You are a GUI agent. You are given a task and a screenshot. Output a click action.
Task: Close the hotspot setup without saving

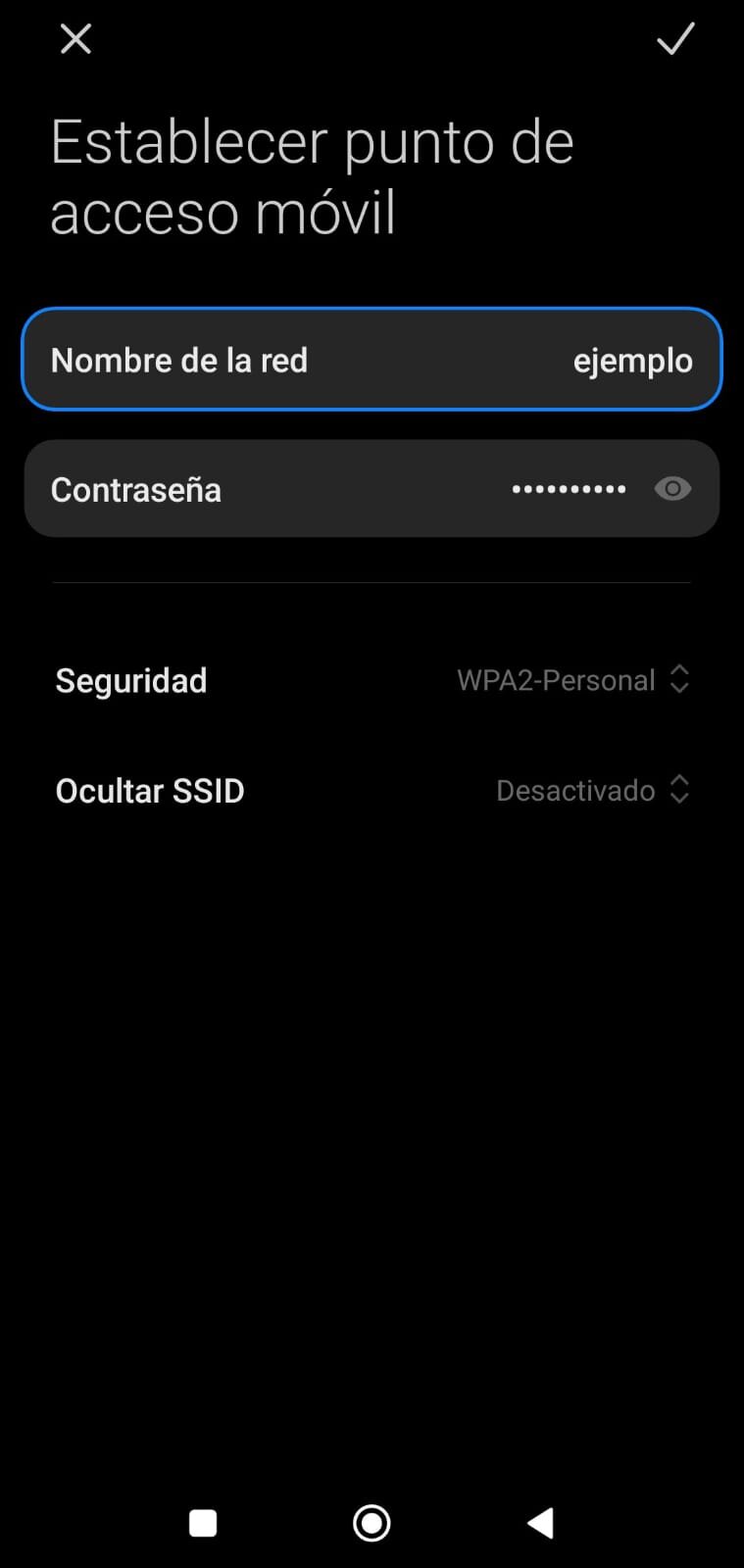point(75,39)
